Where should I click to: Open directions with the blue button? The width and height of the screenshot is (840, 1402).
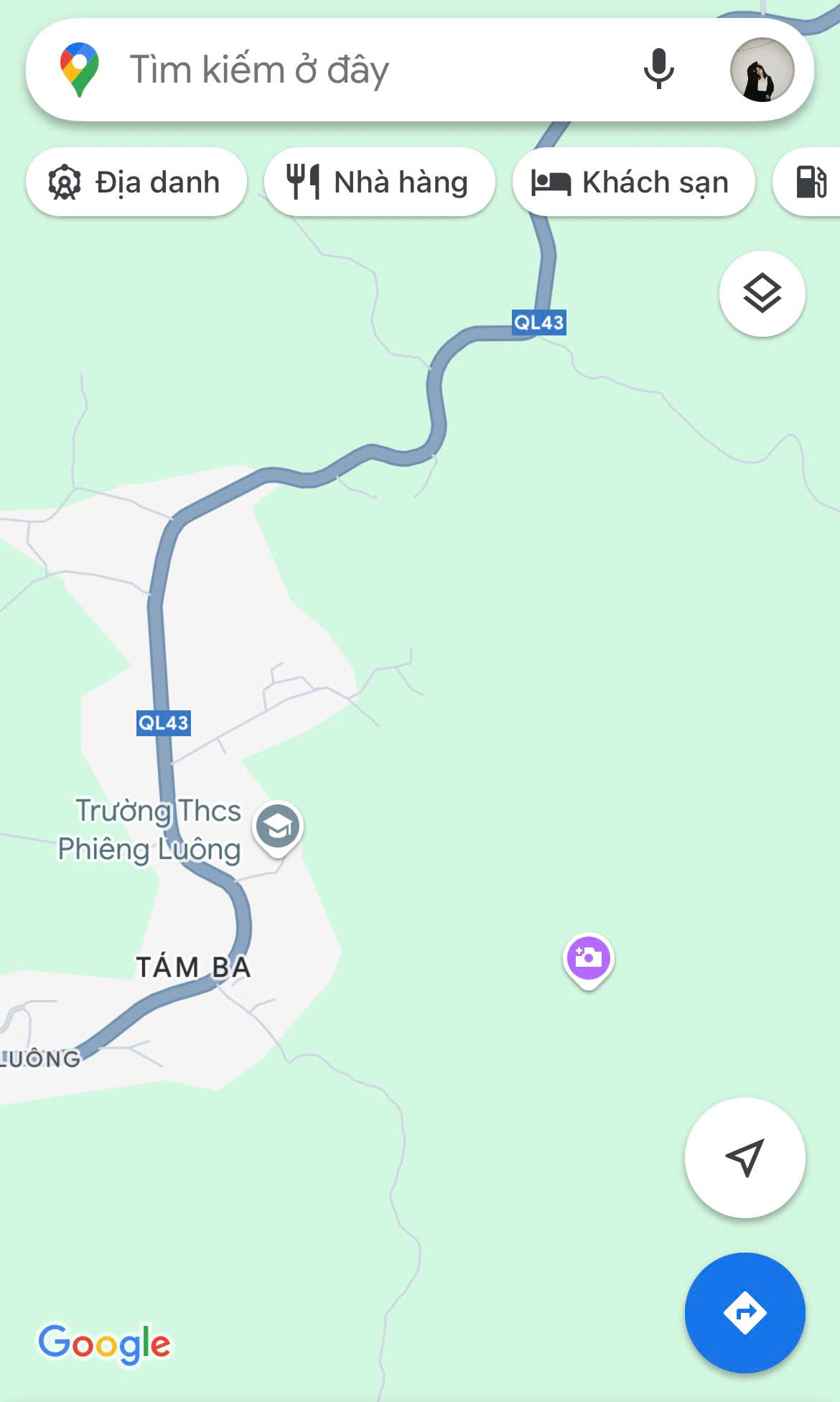coord(745,1312)
